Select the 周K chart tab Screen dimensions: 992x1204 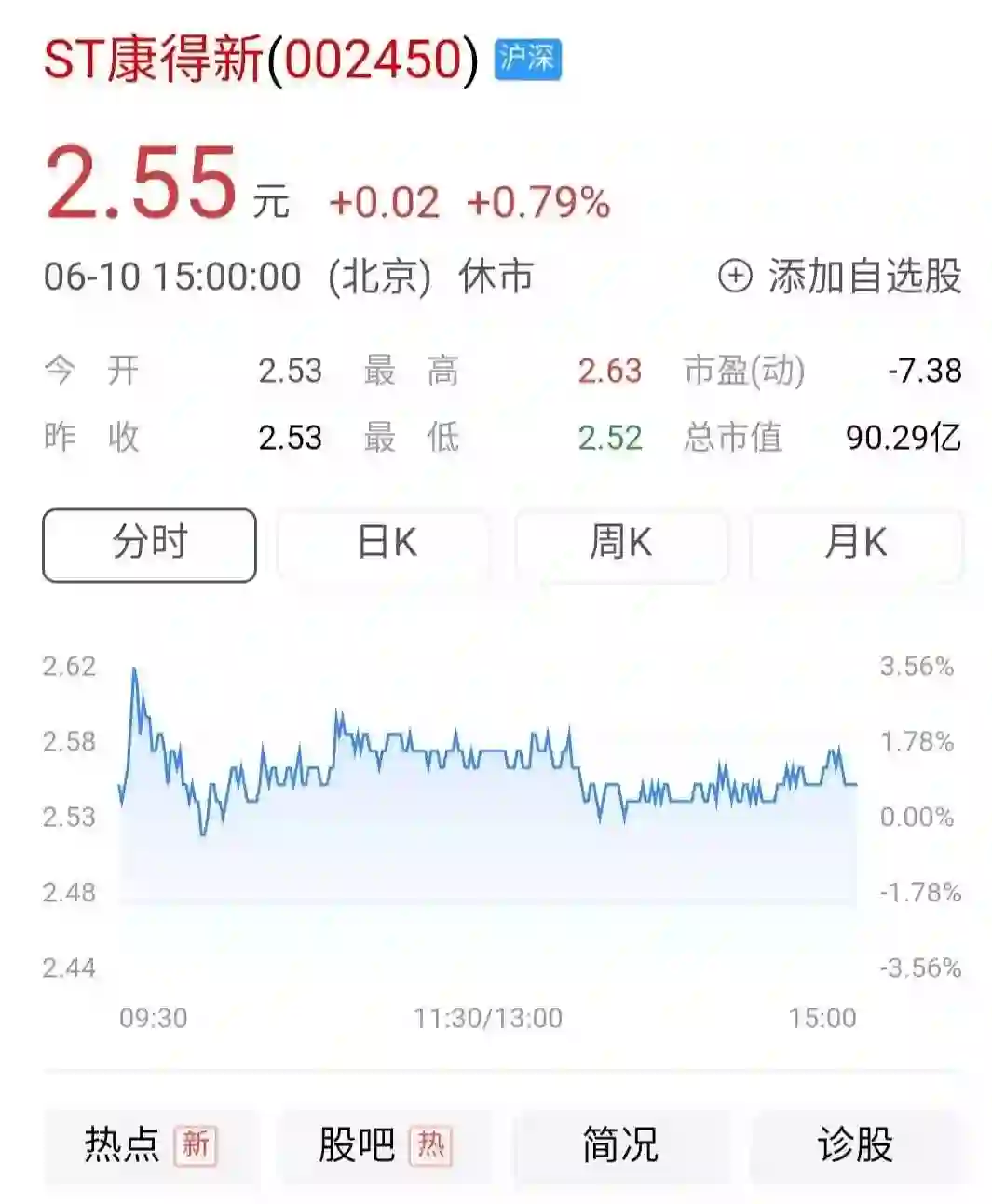coord(621,545)
